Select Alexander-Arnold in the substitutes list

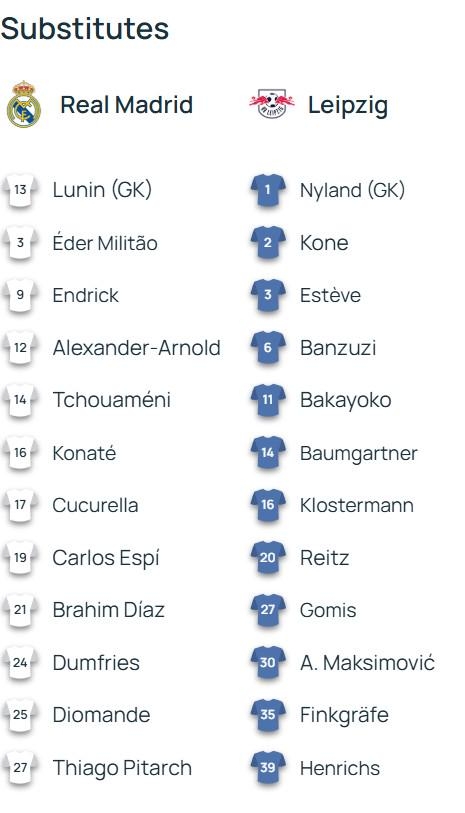(136, 347)
